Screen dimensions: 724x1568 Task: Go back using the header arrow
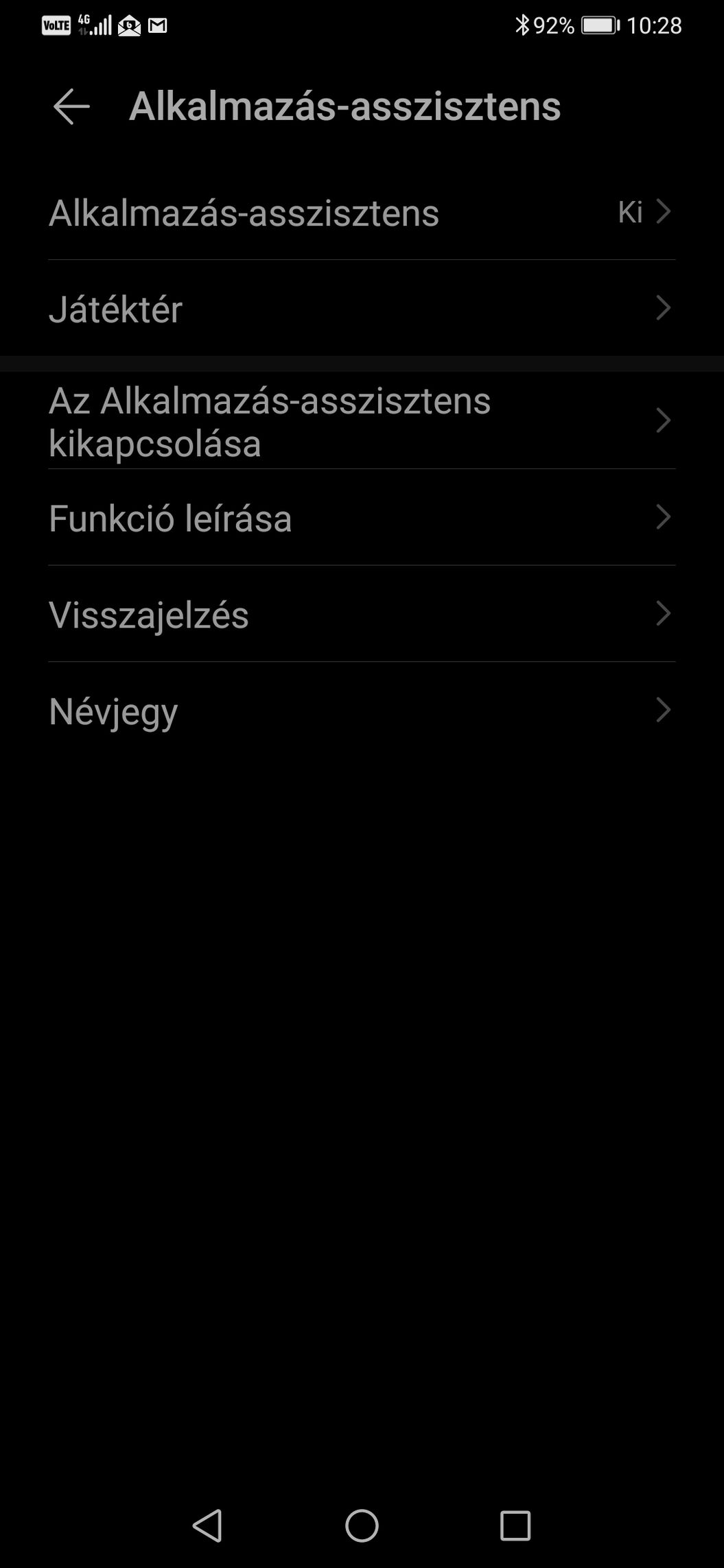click(71, 106)
